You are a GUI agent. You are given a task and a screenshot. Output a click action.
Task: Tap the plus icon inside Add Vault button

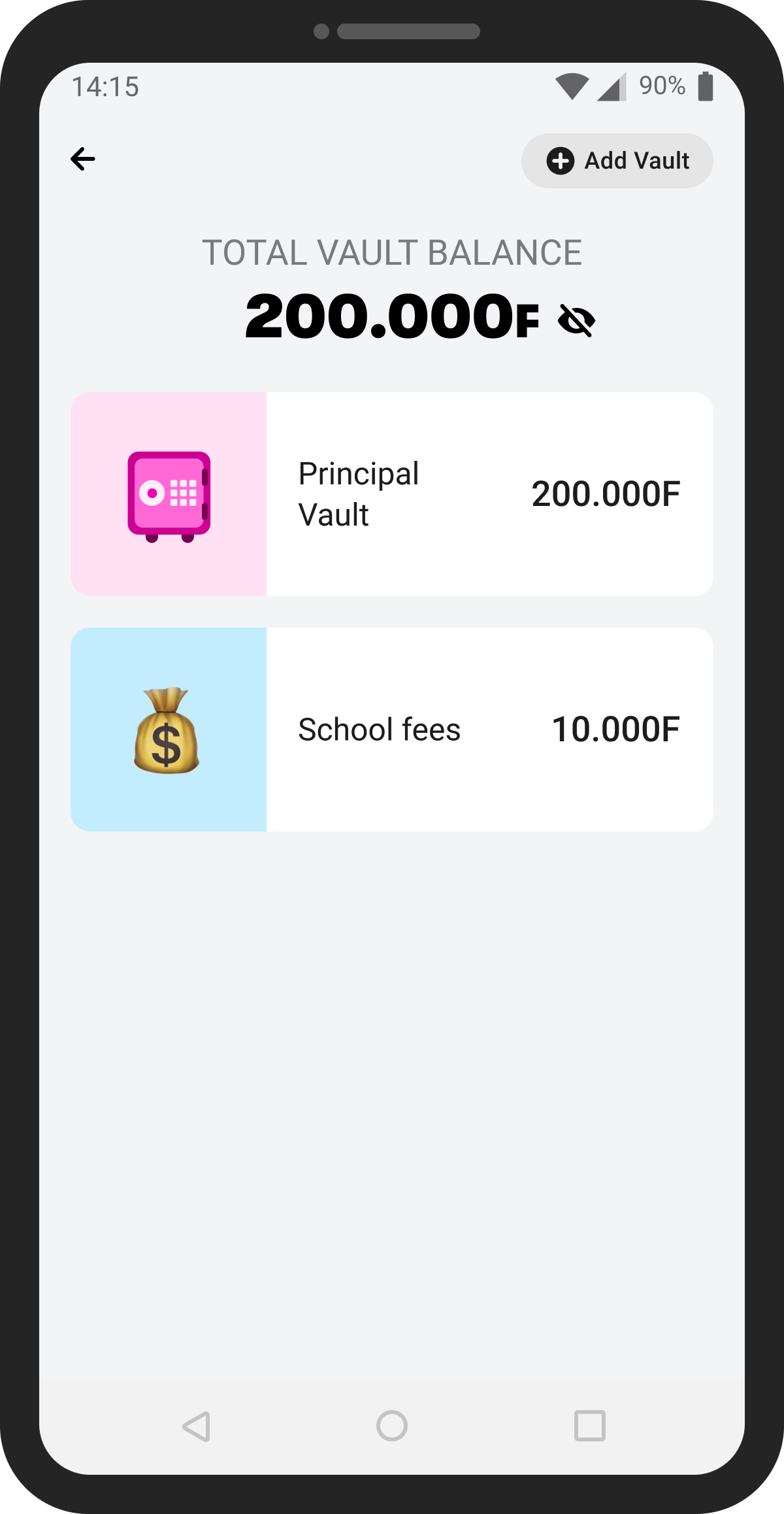[561, 161]
